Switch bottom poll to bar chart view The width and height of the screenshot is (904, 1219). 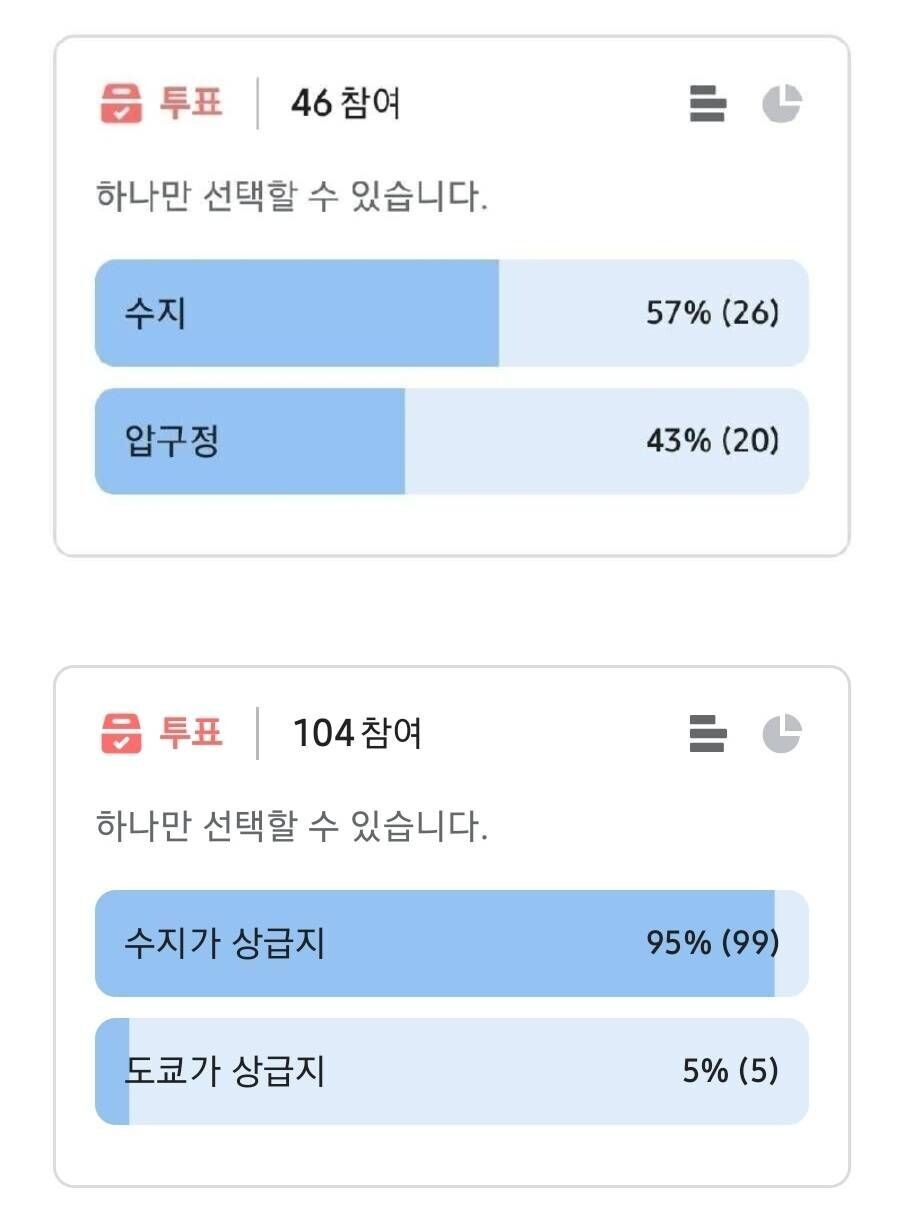click(707, 733)
